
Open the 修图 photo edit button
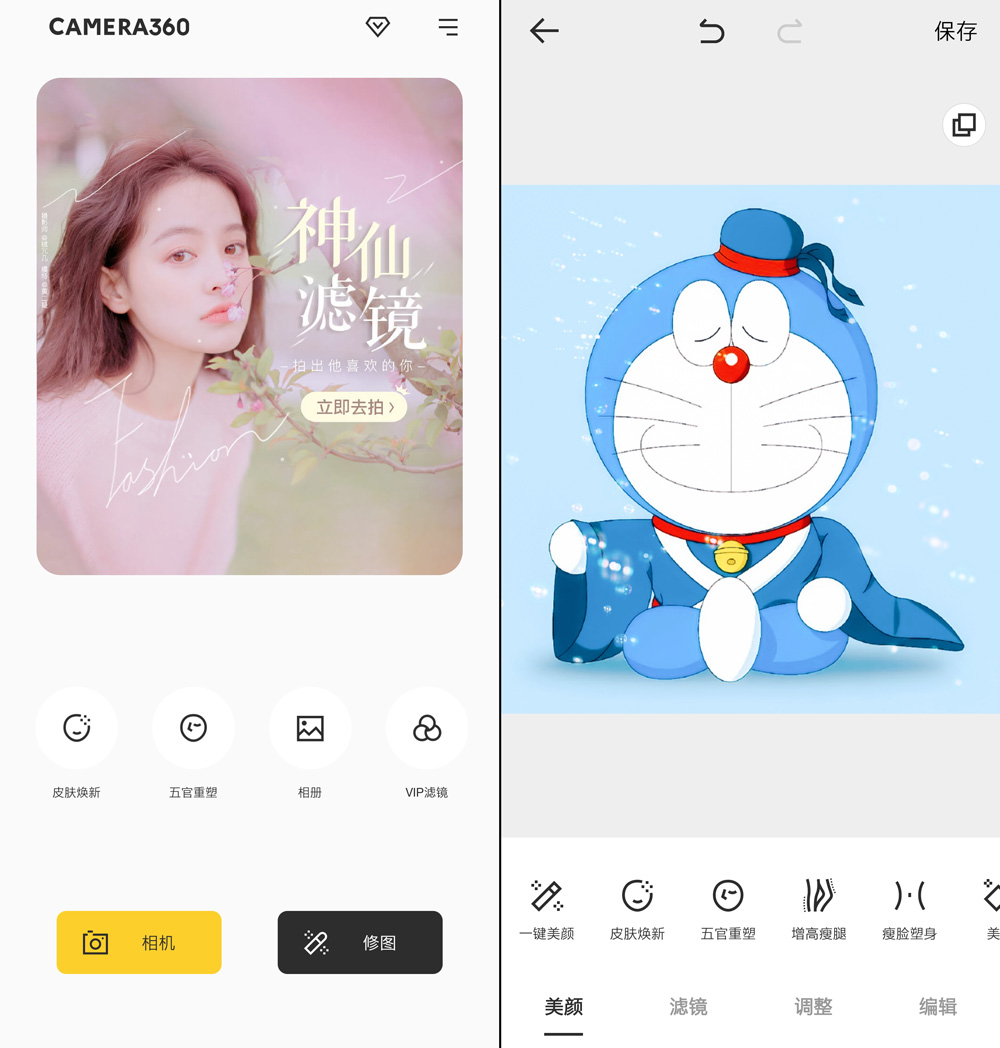(360, 942)
